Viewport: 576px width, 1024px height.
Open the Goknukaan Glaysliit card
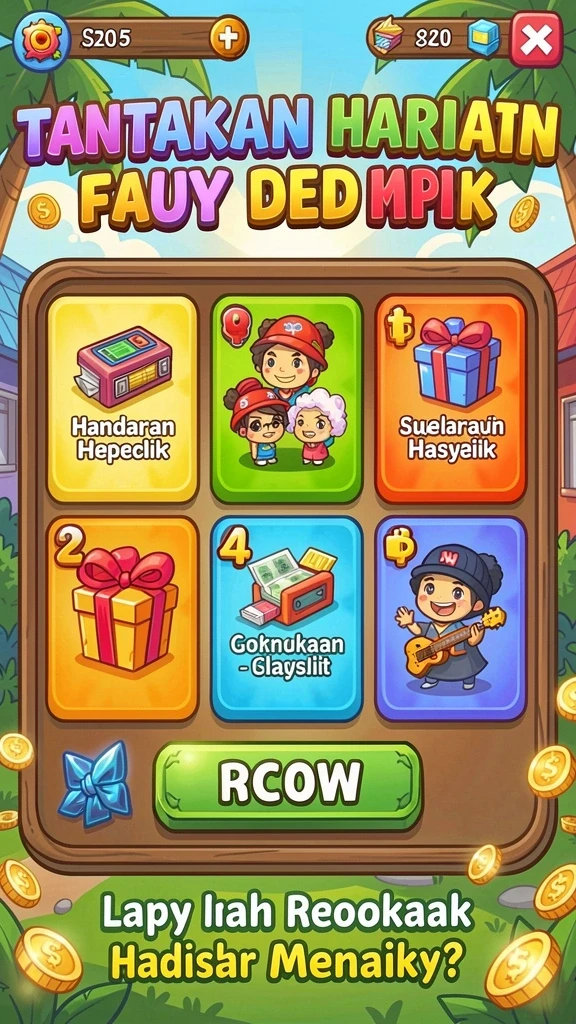point(287,618)
